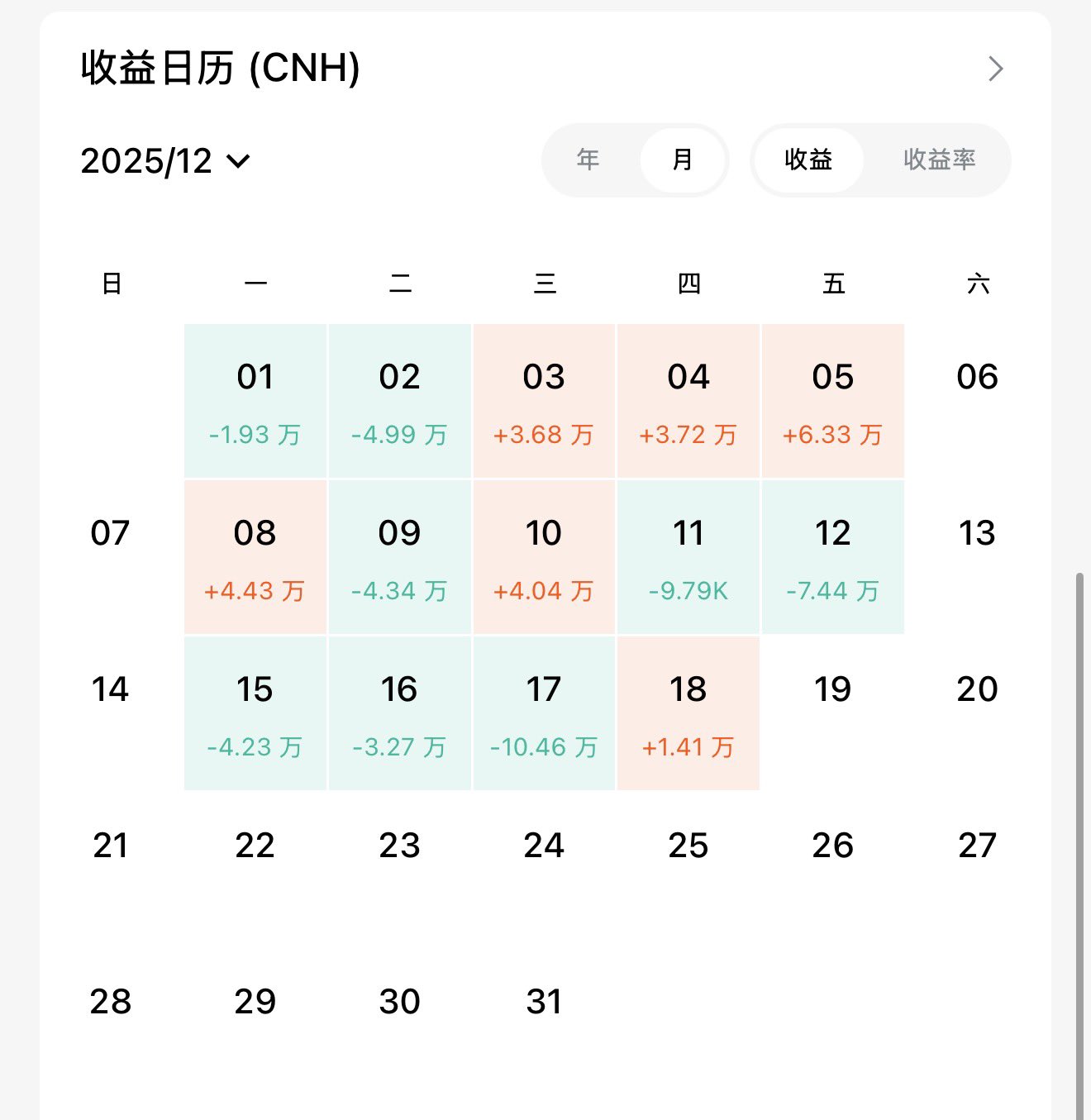Open day 03 with +3.68 万
1091x1120 pixels.
point(544,401)
